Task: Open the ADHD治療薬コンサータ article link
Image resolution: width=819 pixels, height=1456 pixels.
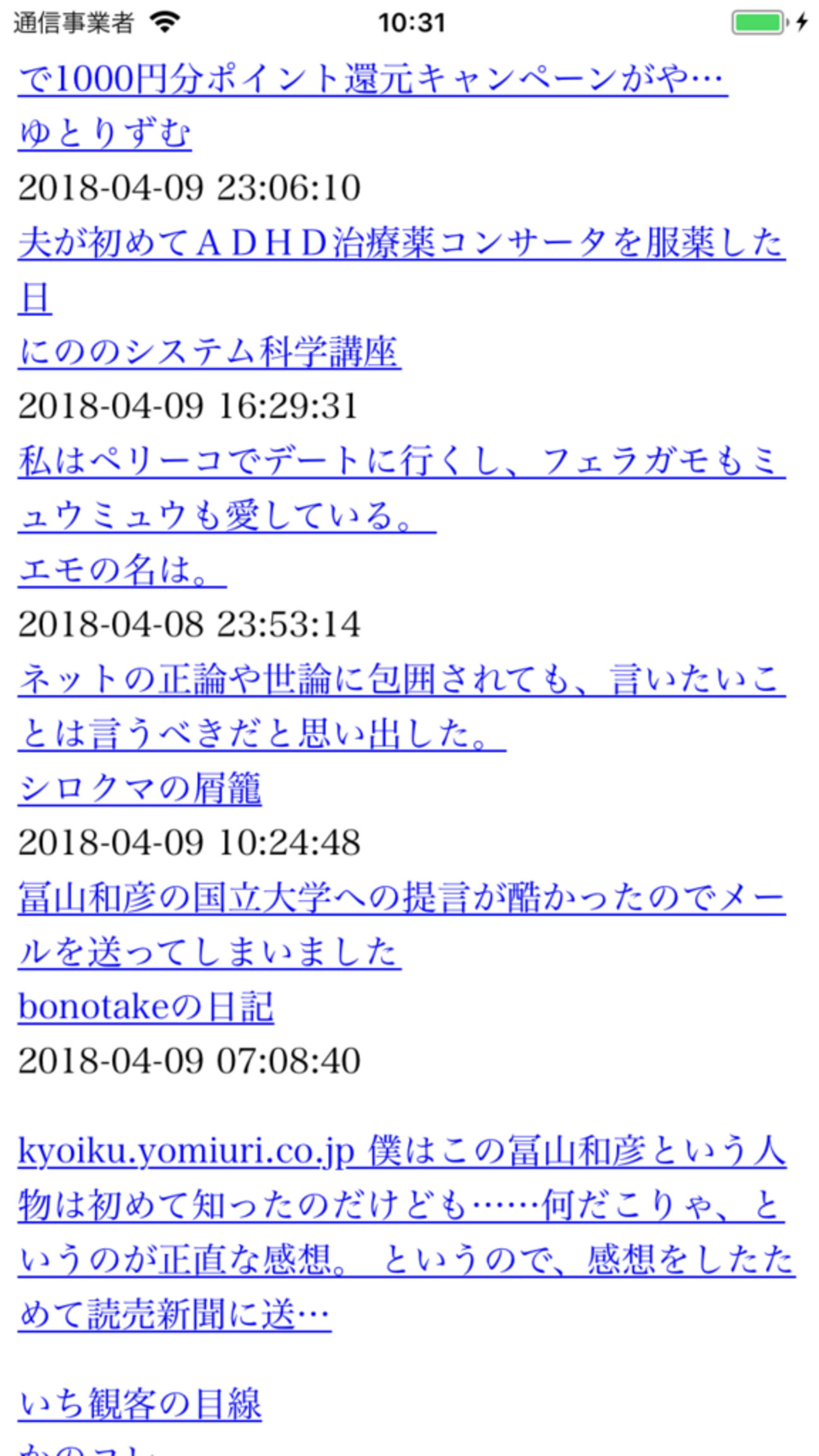Action: pyautogui.click(x=401, y=270)
